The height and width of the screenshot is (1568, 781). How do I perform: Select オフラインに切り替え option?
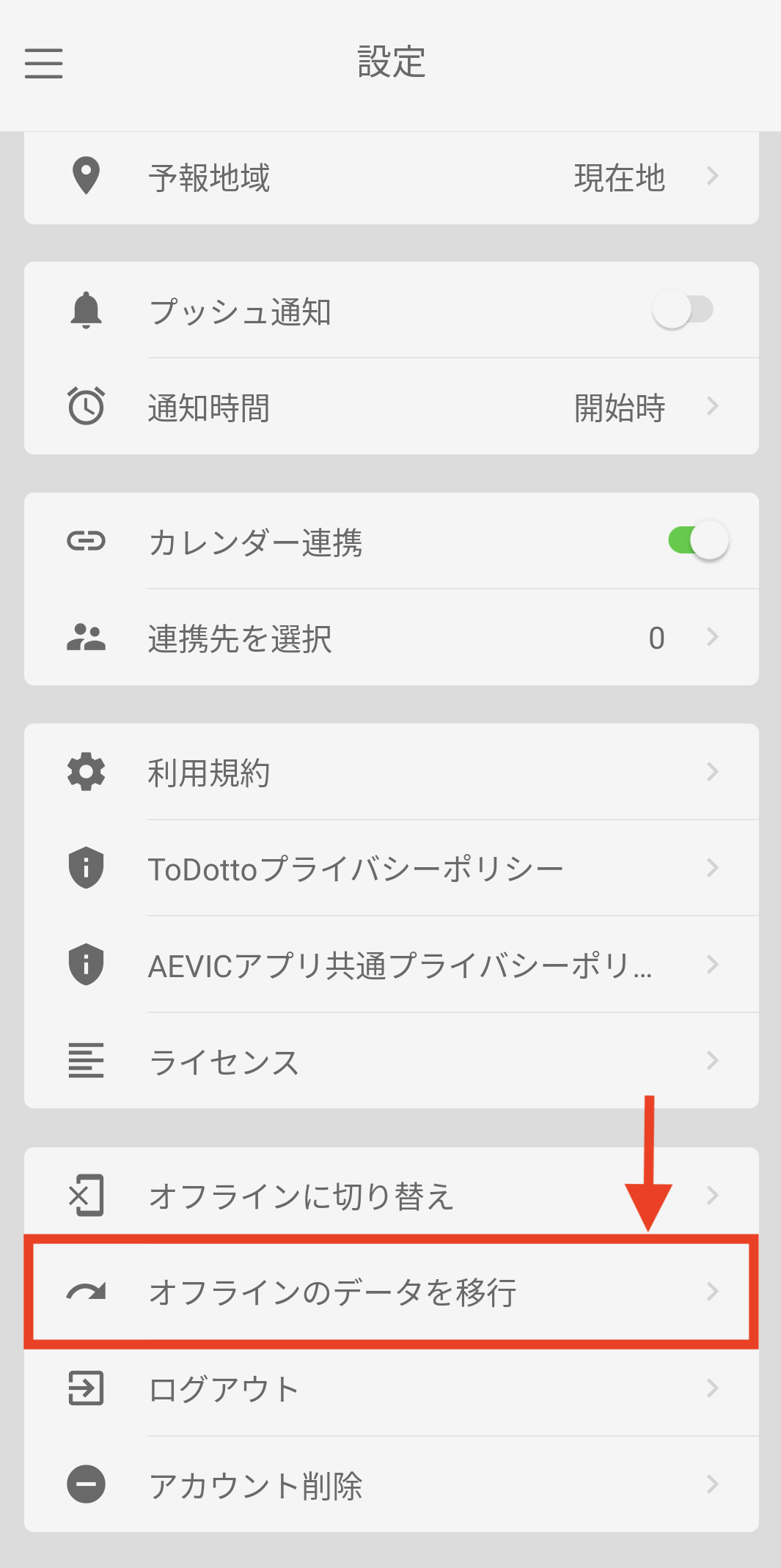[x=391, y=1195]
